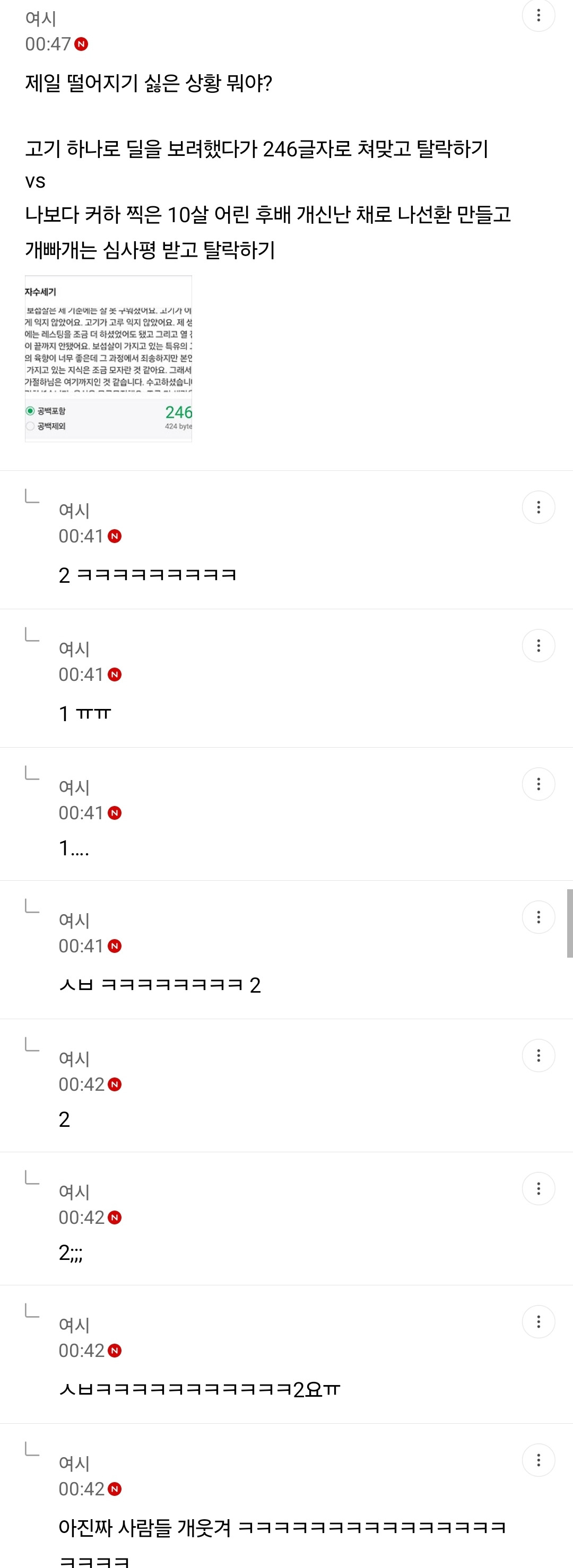Open overflow menu on the main post
This screenshot has width=573, height=1568.
pyautogui.click(x=539, y=16)
